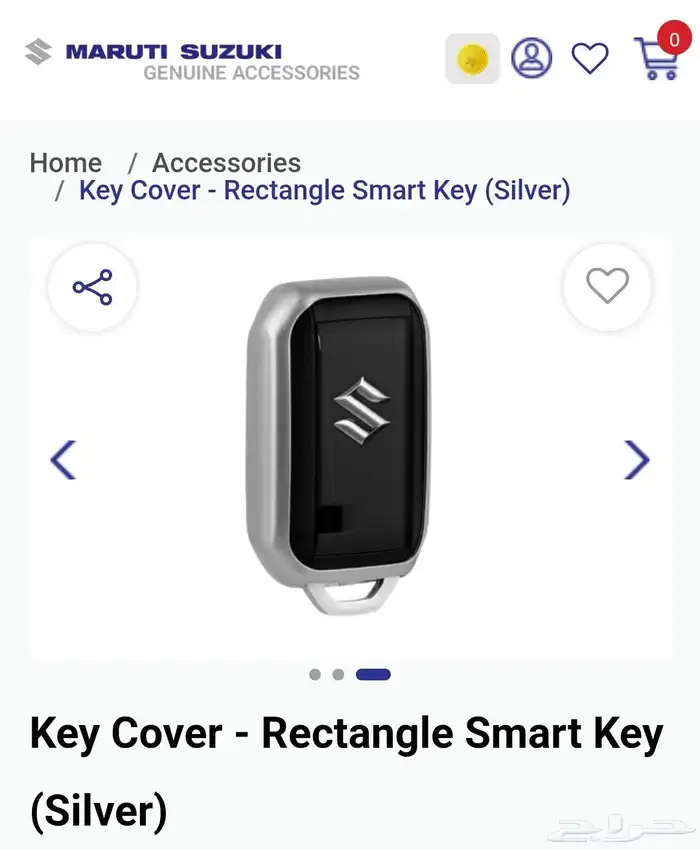Go to Home via the breadcrumb
This screenshot has height=850, width=700.
click(66, 163)
